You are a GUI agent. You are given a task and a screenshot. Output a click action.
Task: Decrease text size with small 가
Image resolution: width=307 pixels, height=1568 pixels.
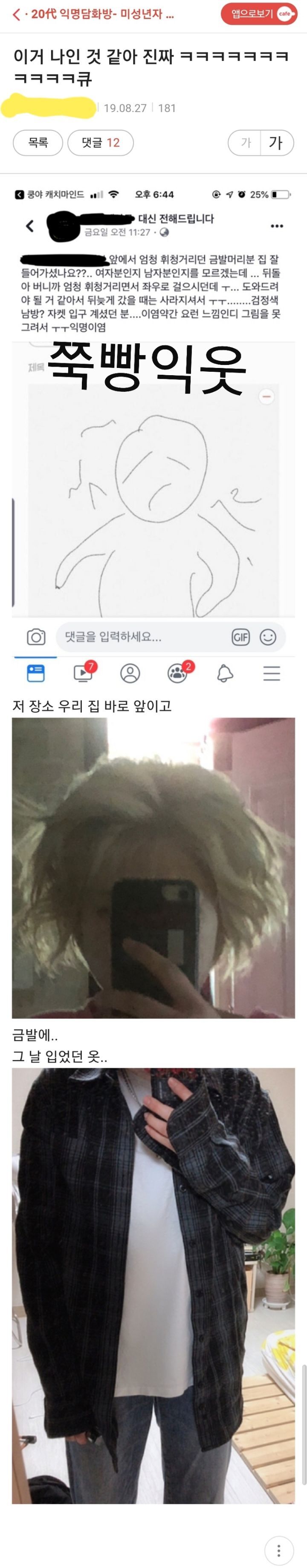pos(246,143)
